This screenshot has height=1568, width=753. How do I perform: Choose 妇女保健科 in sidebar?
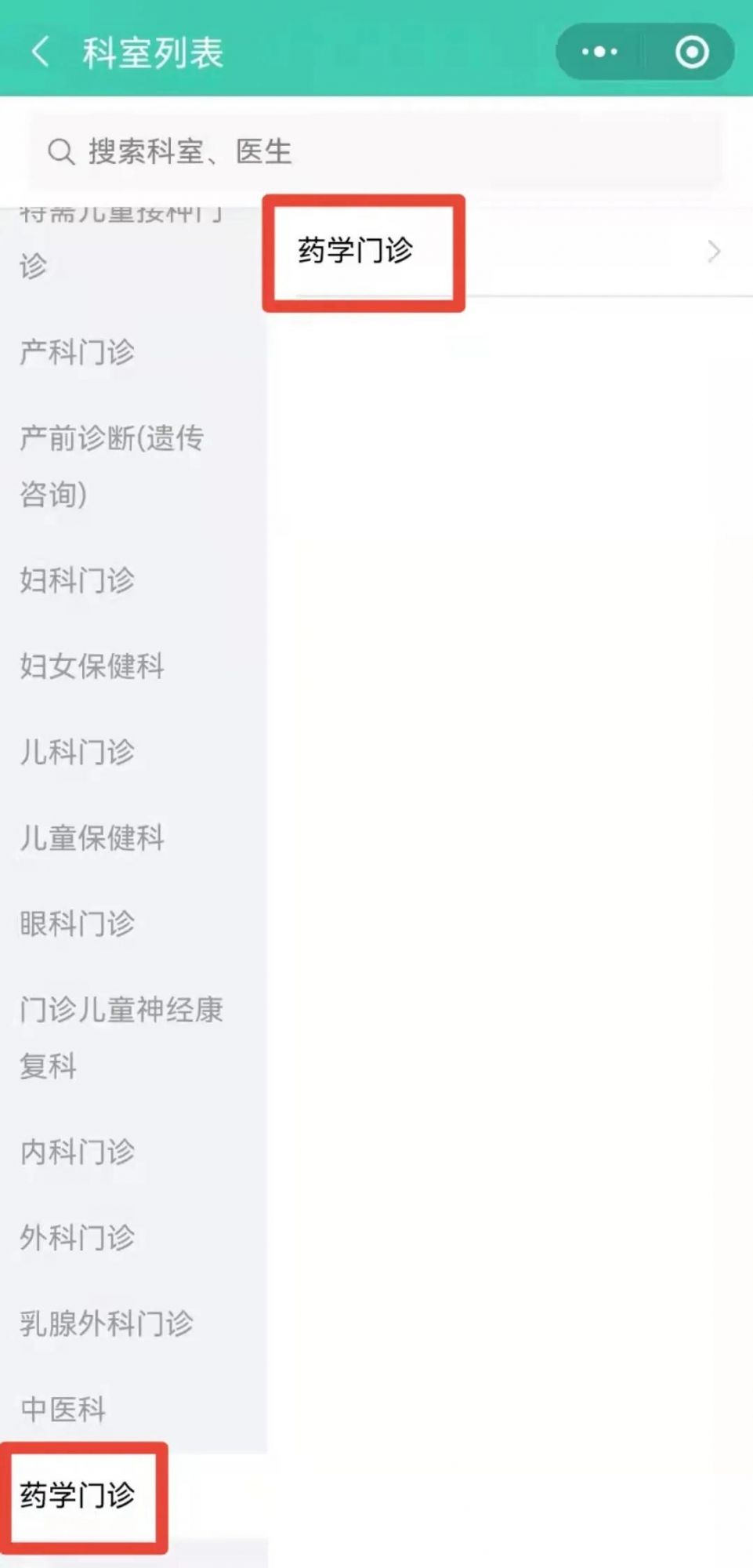coord(92,666)
